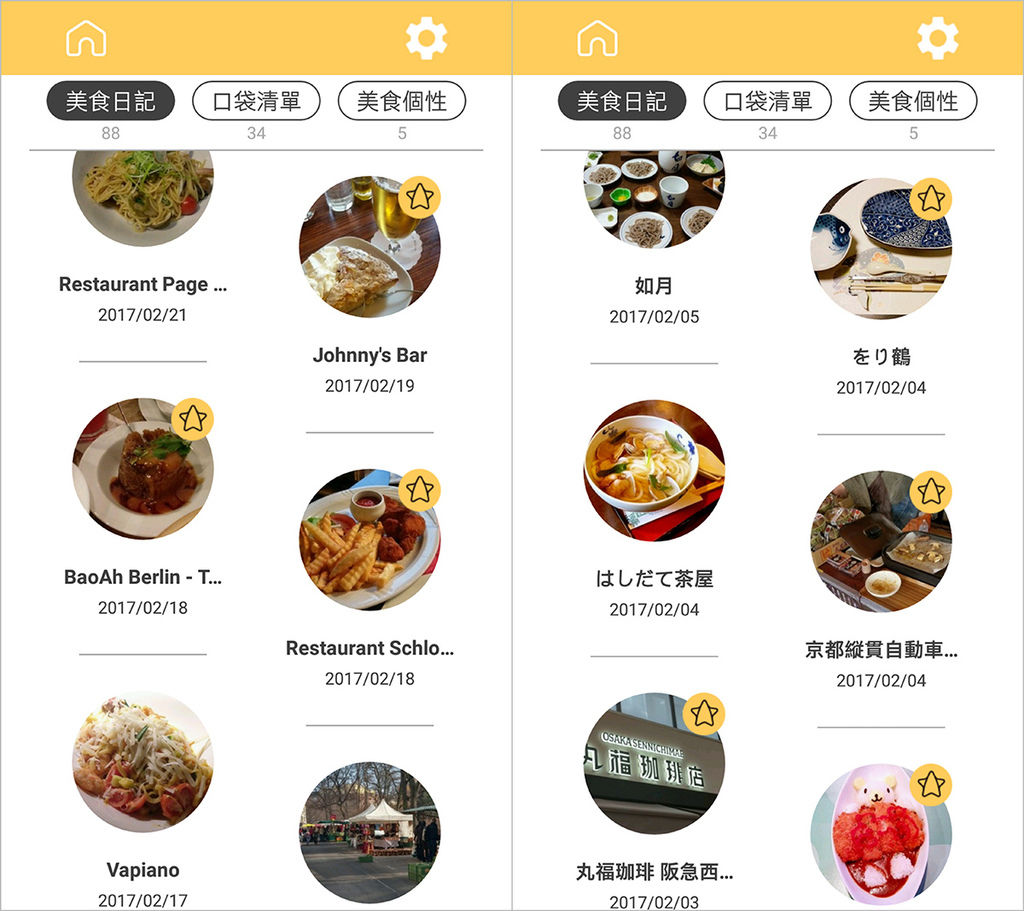Tap the star badge on 丸福珈琲
Image resolution: width=1024 pixels, height=911 pixels.
(x=704, y=713)
